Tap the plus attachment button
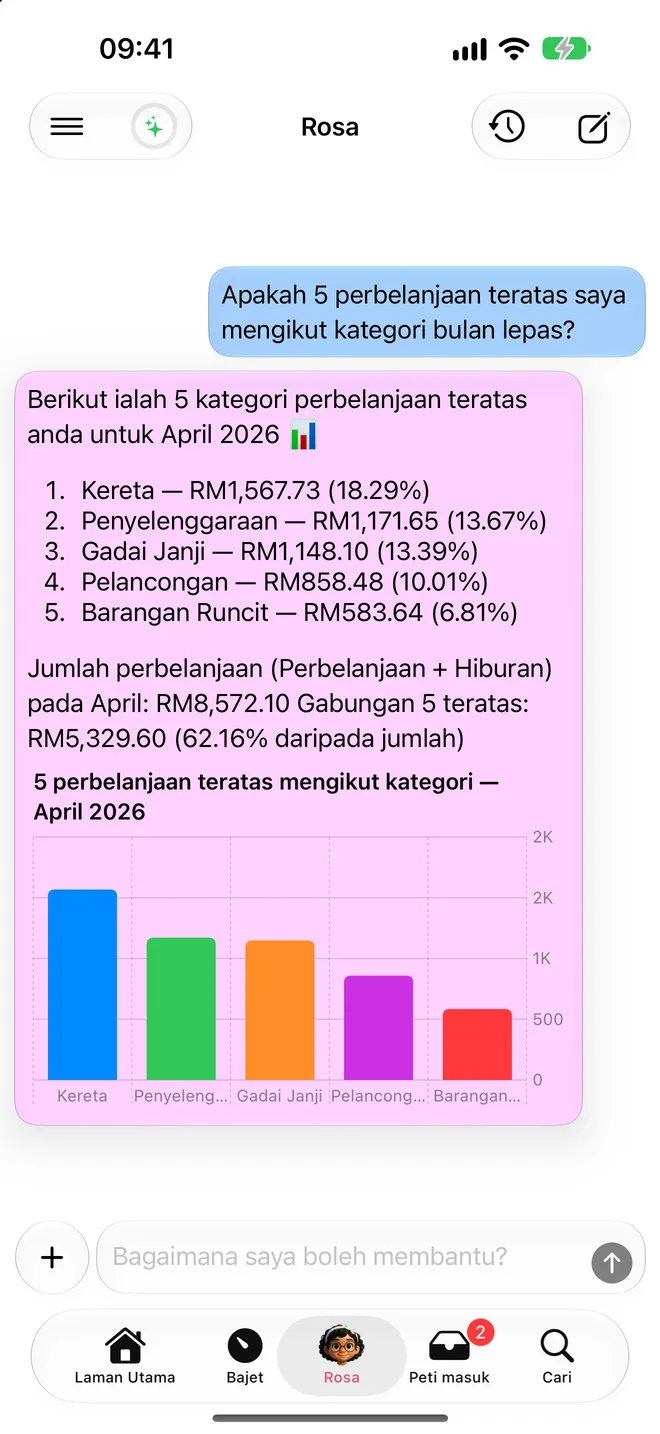Viewport: 660px width, 1434px height. pos(52,1257)
